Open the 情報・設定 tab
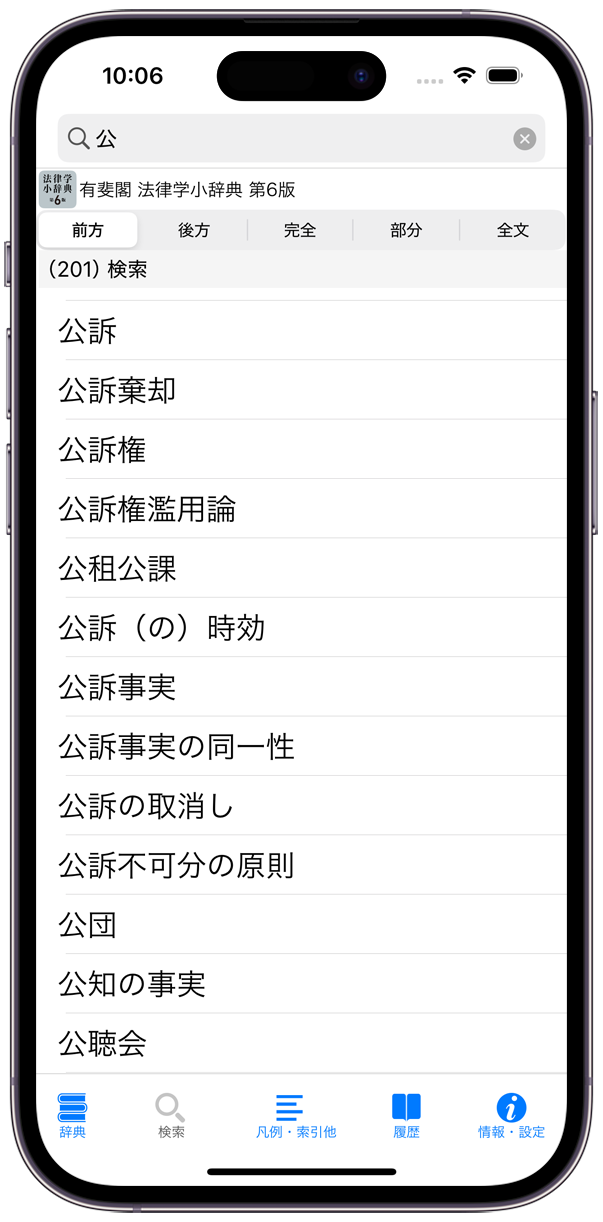The height and width of the screenshot is (1222, 603). pyautogui.click(x=511, y=1115)
